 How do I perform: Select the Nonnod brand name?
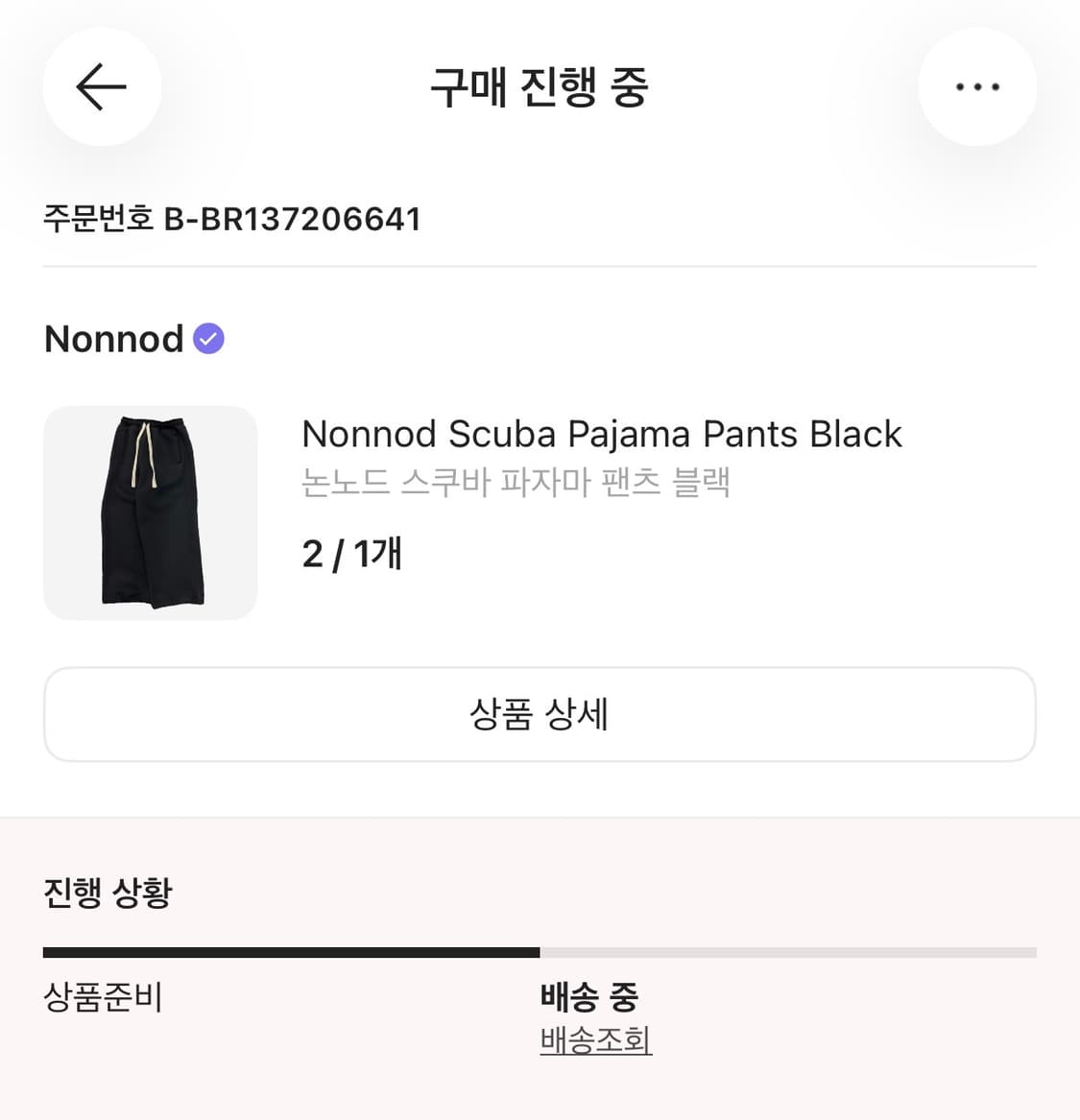(114, 339)
